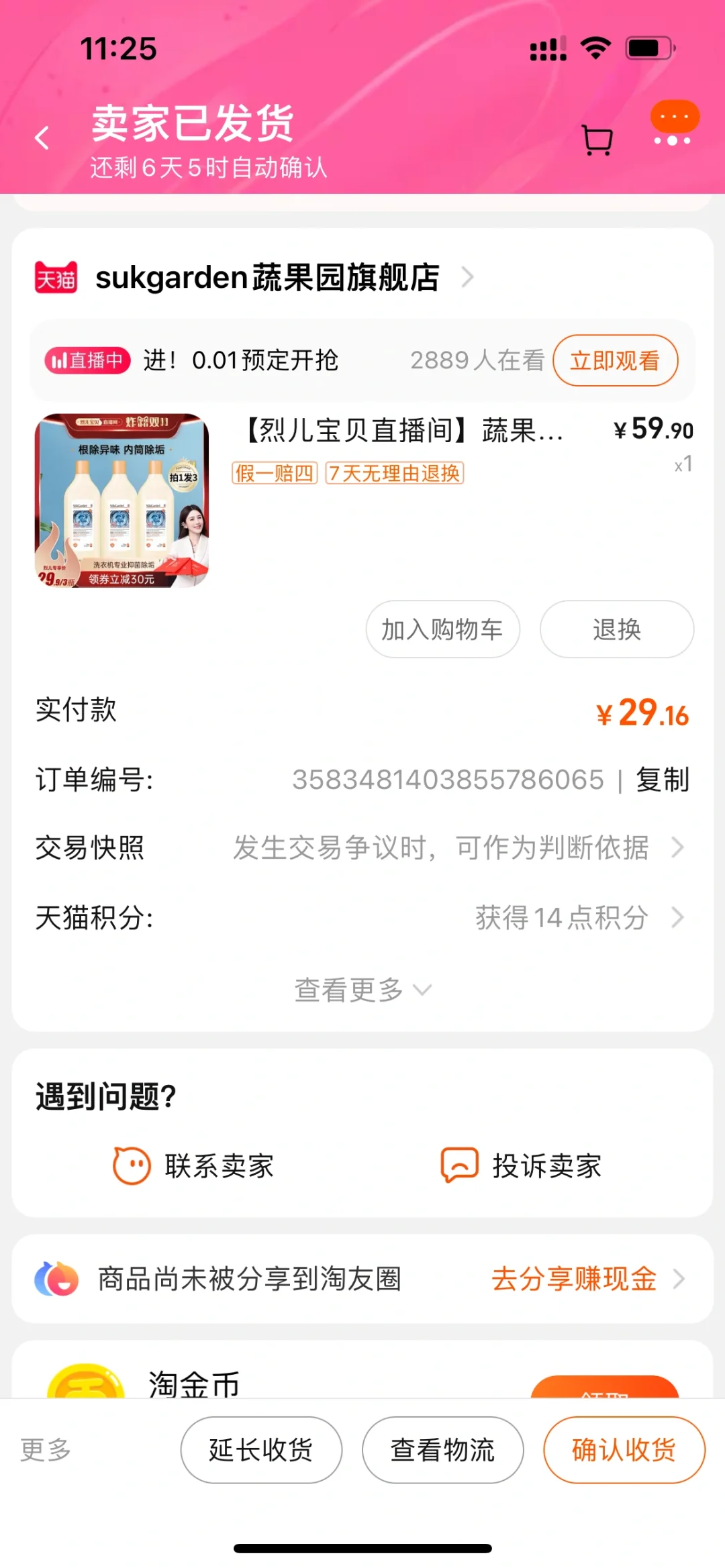The width and height of the screenshot is (725, 1568).
Task: Expand 查看更多 order details
Action: coord(362,990)
